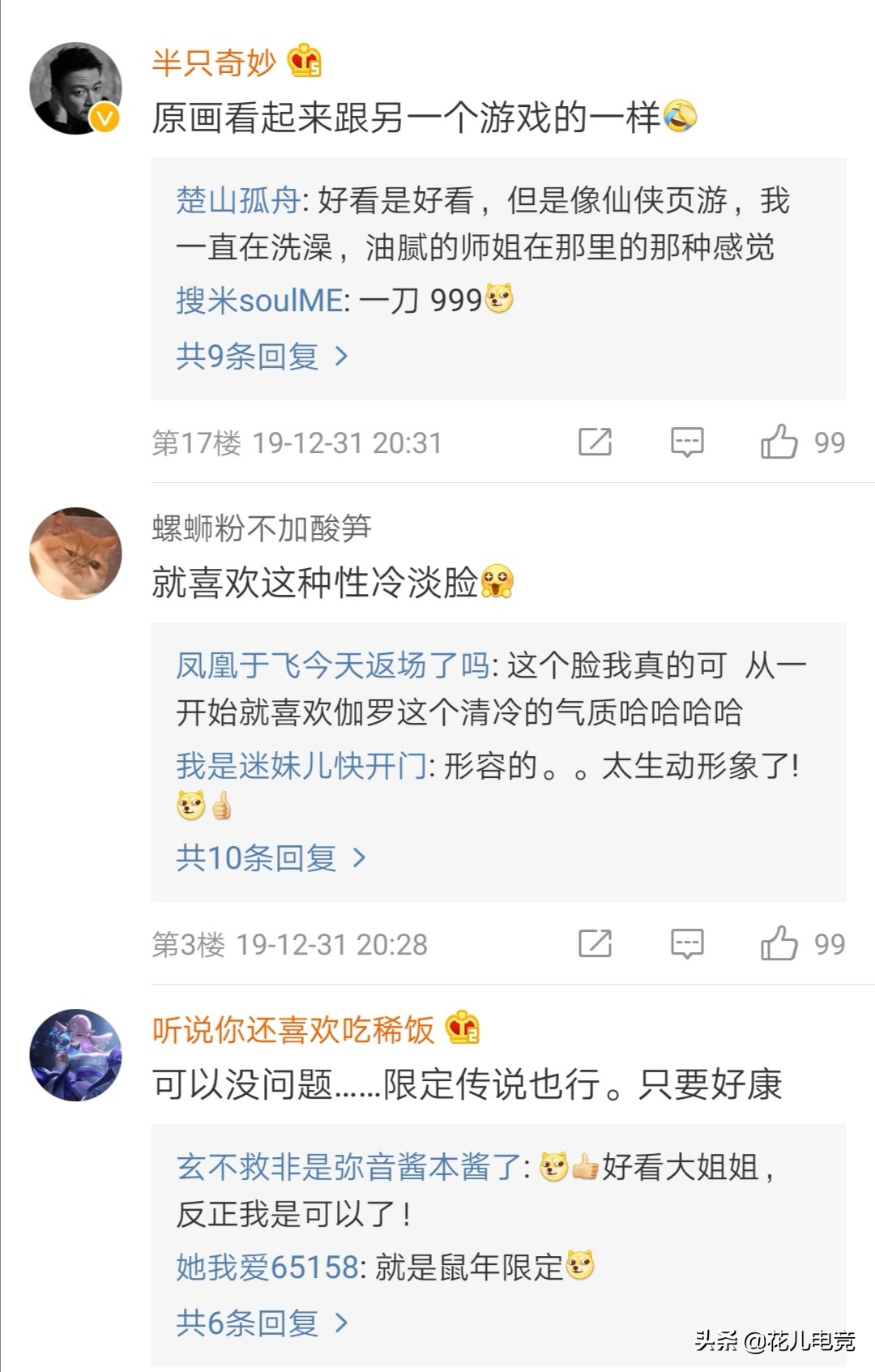The image size is (875, 1372).
Task: Open username 半只奇妙's profile
Action: (x=214, y=62)
